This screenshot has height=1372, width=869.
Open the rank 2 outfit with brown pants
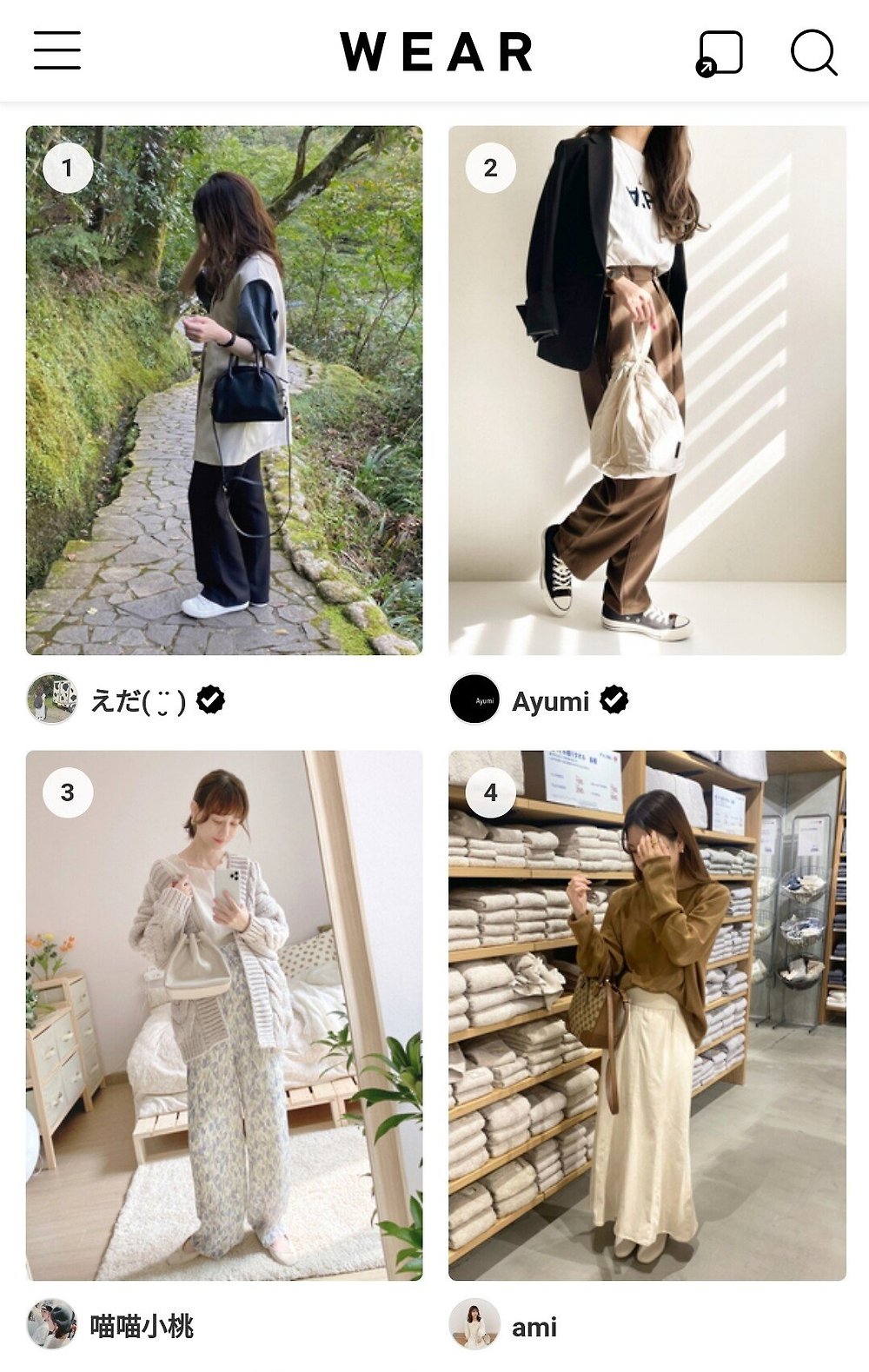coord(647,390)
